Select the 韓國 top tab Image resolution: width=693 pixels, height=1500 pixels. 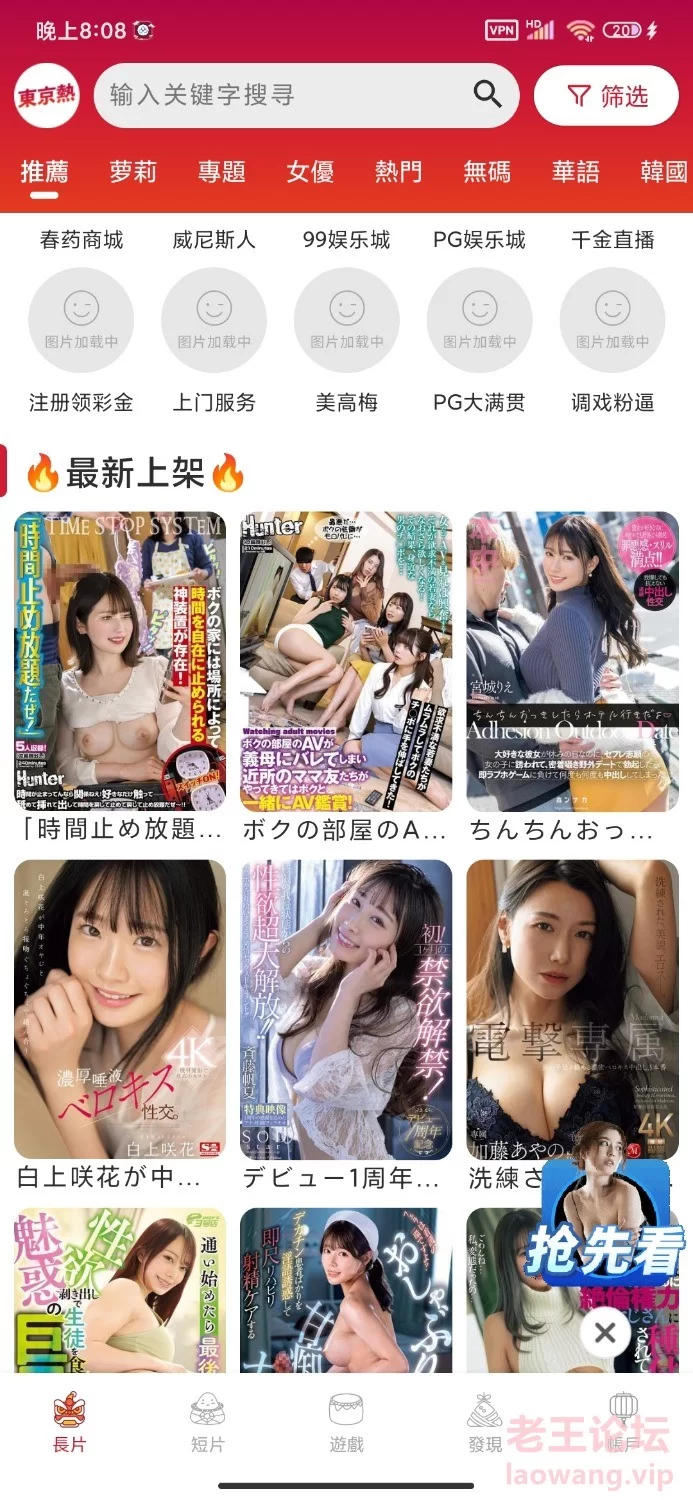tap(664, 171)
